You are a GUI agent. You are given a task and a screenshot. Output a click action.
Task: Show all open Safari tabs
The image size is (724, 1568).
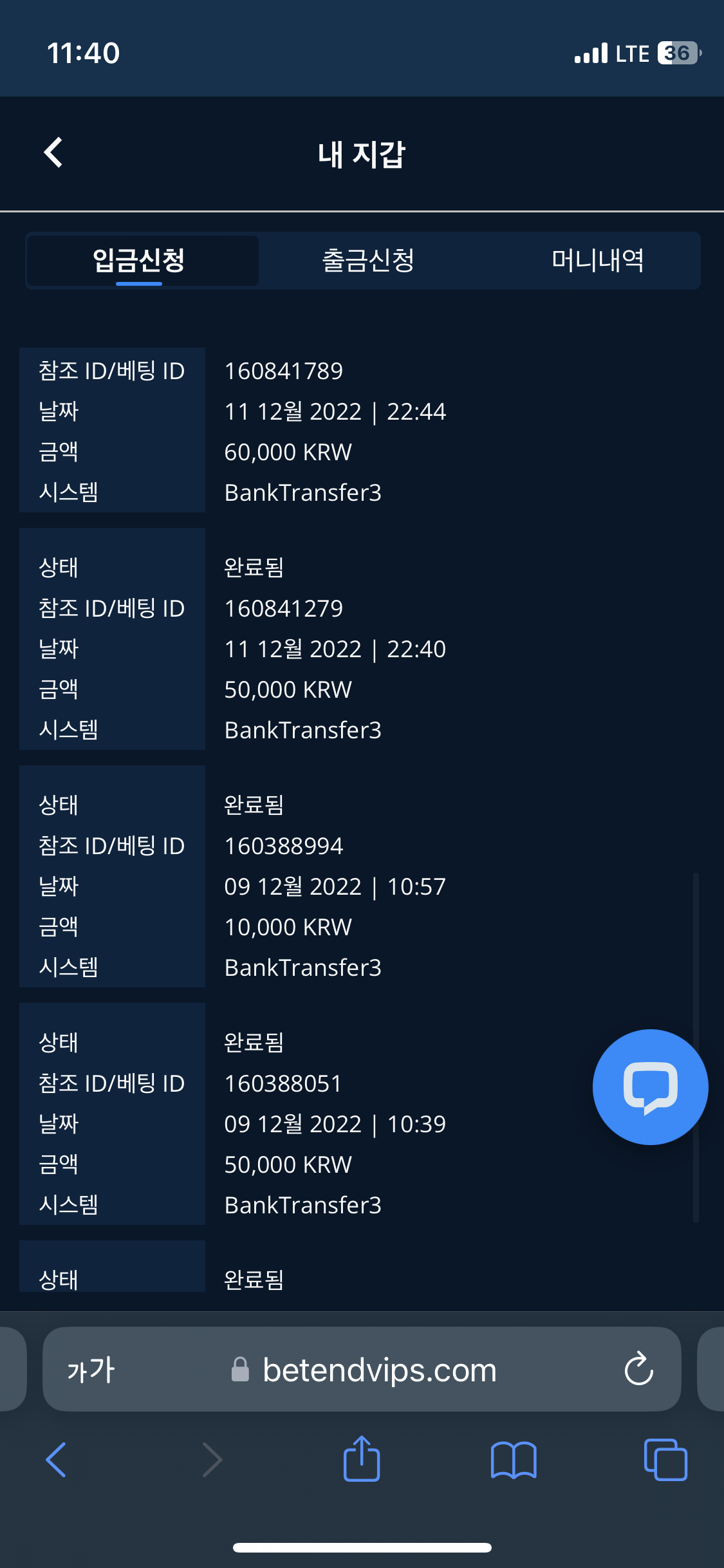point(665,1459)
